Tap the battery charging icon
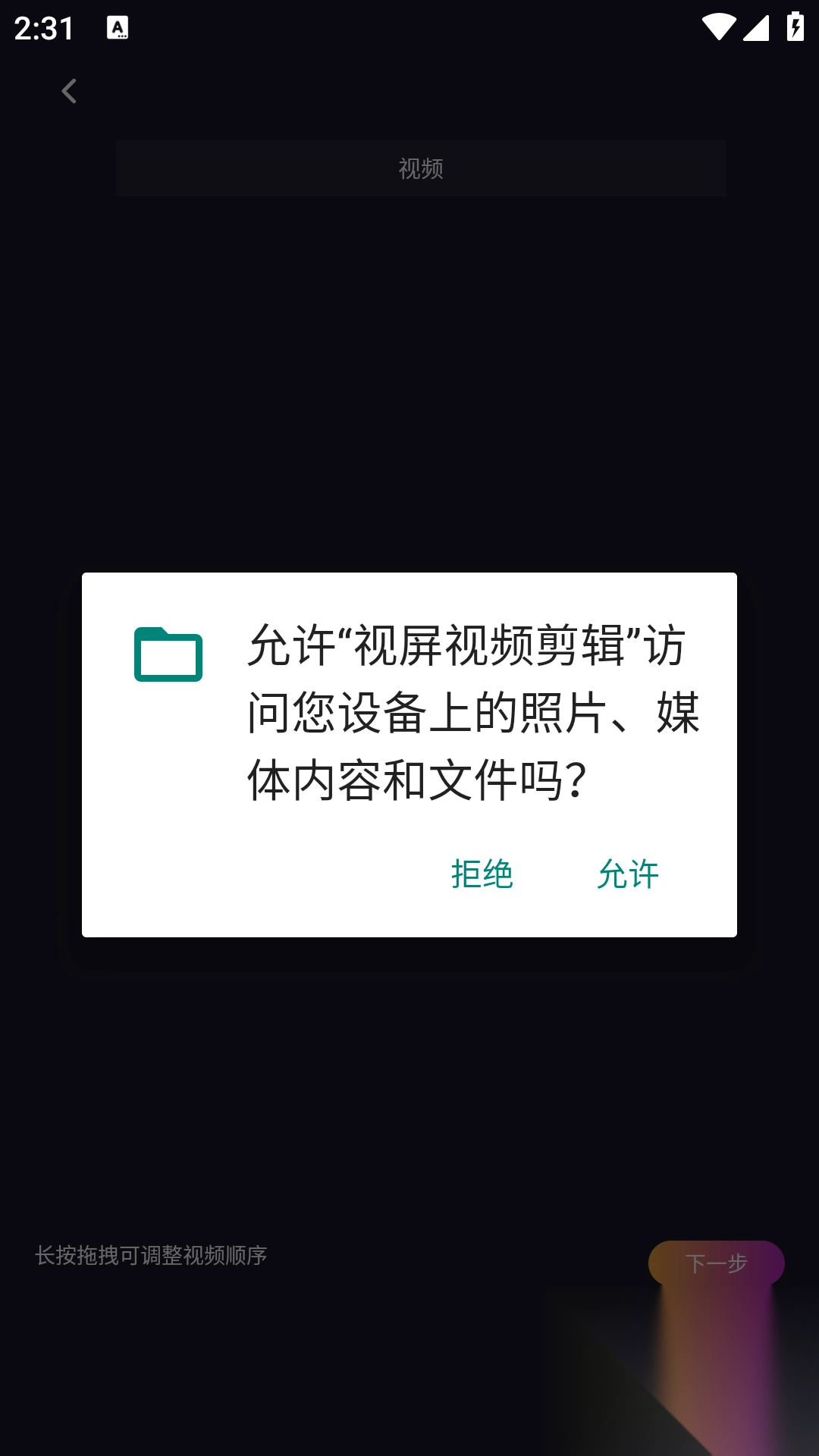 click(x=793, y=25)
